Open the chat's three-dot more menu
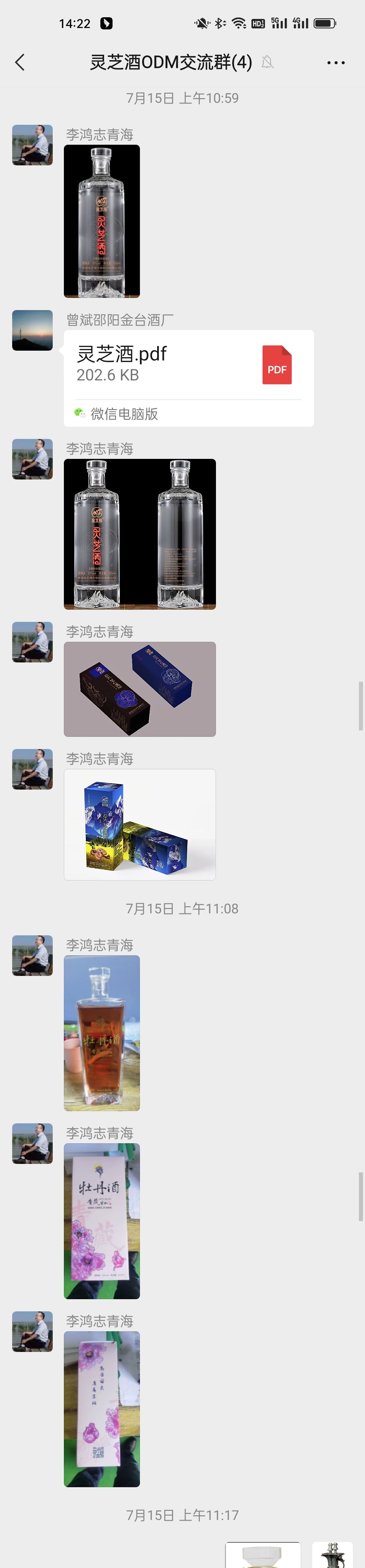This screenshot has height=1568, width=365. click(x=336, y=63)
